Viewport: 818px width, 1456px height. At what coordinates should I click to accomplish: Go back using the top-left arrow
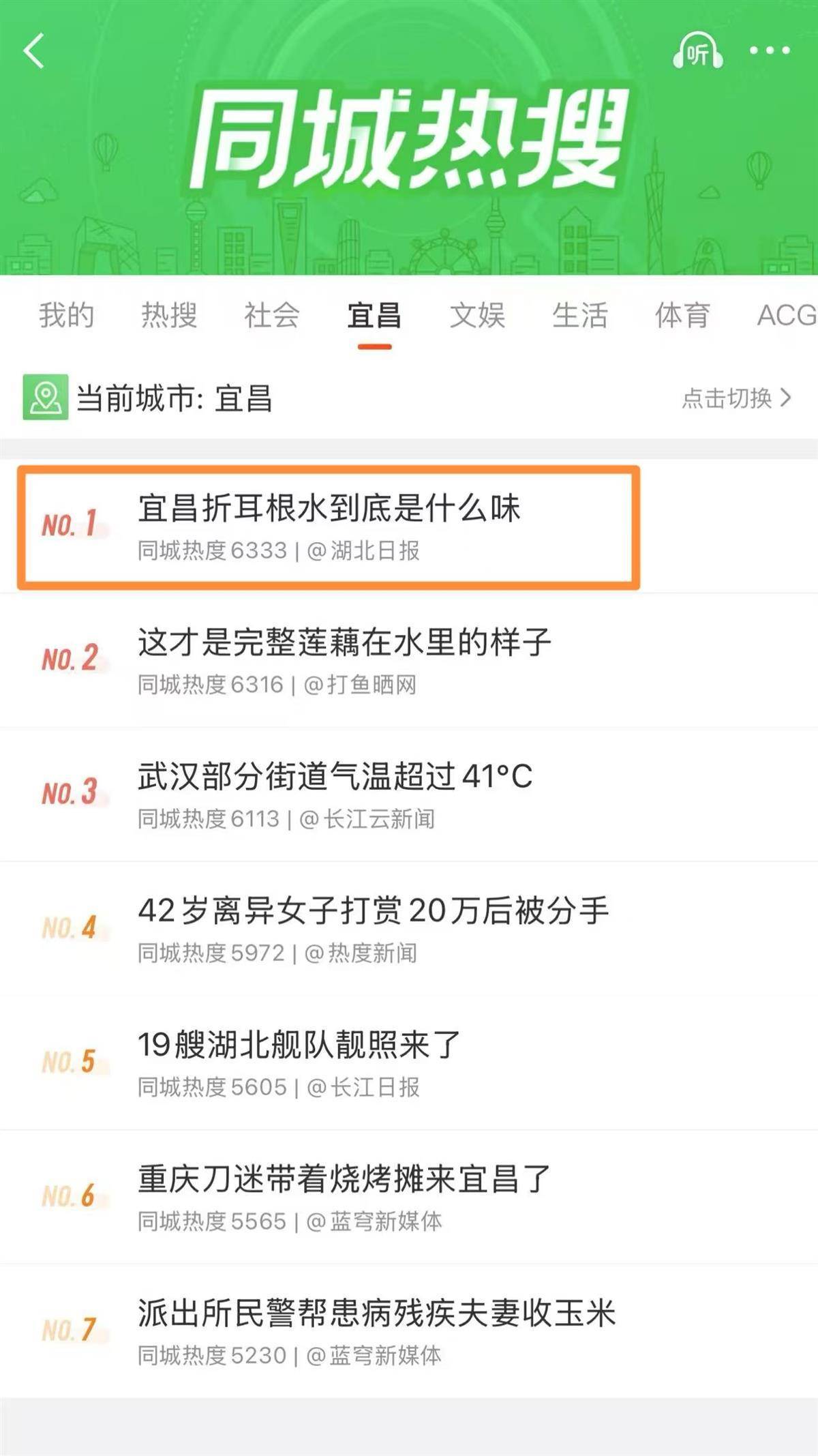[x=33, y=51]
